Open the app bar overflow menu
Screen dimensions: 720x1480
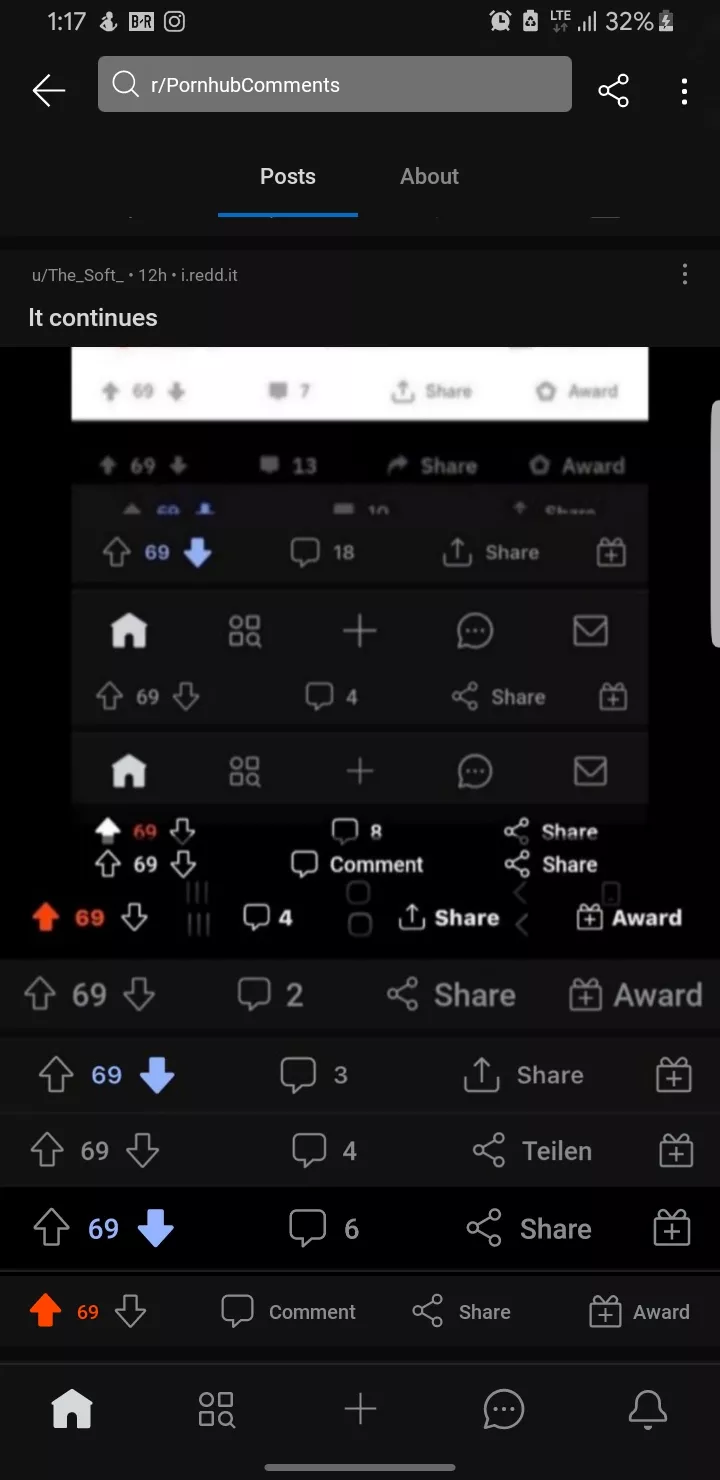[x=684, y=91]
